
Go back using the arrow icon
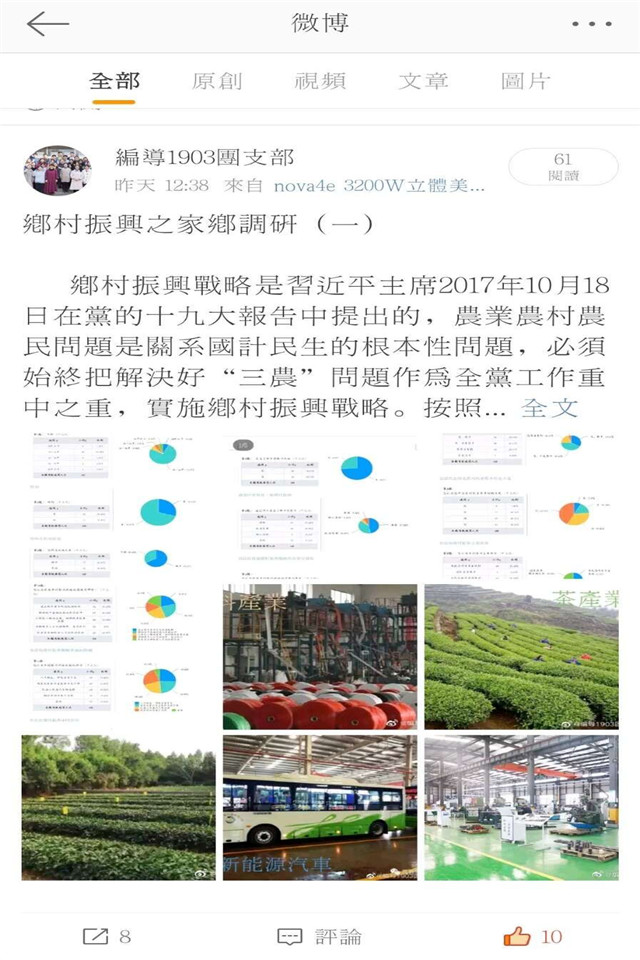coord(47,25)
